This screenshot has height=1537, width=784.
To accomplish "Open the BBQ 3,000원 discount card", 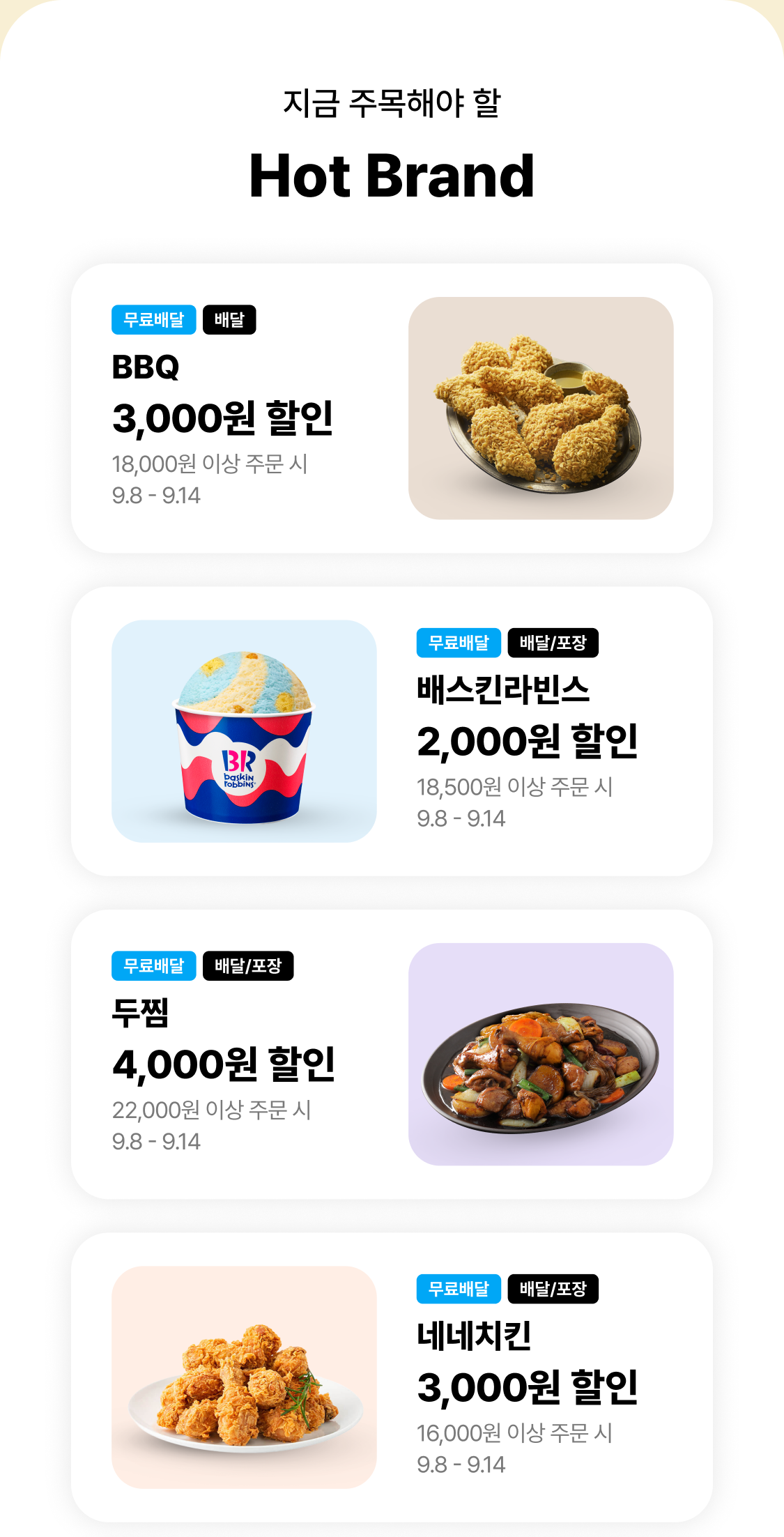I will click(391, 408).
